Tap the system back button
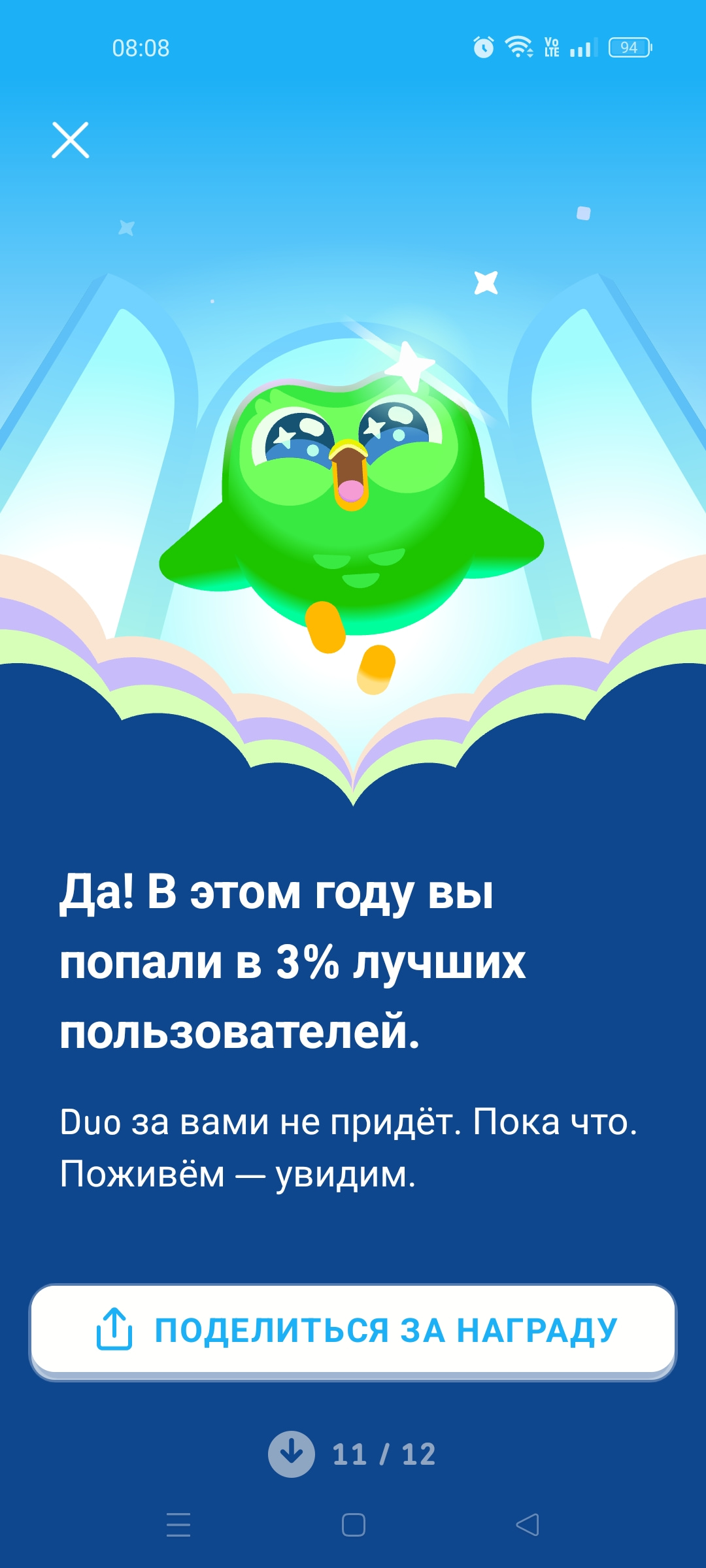The image size is (706, 1568). click(x=528, y=1525)
